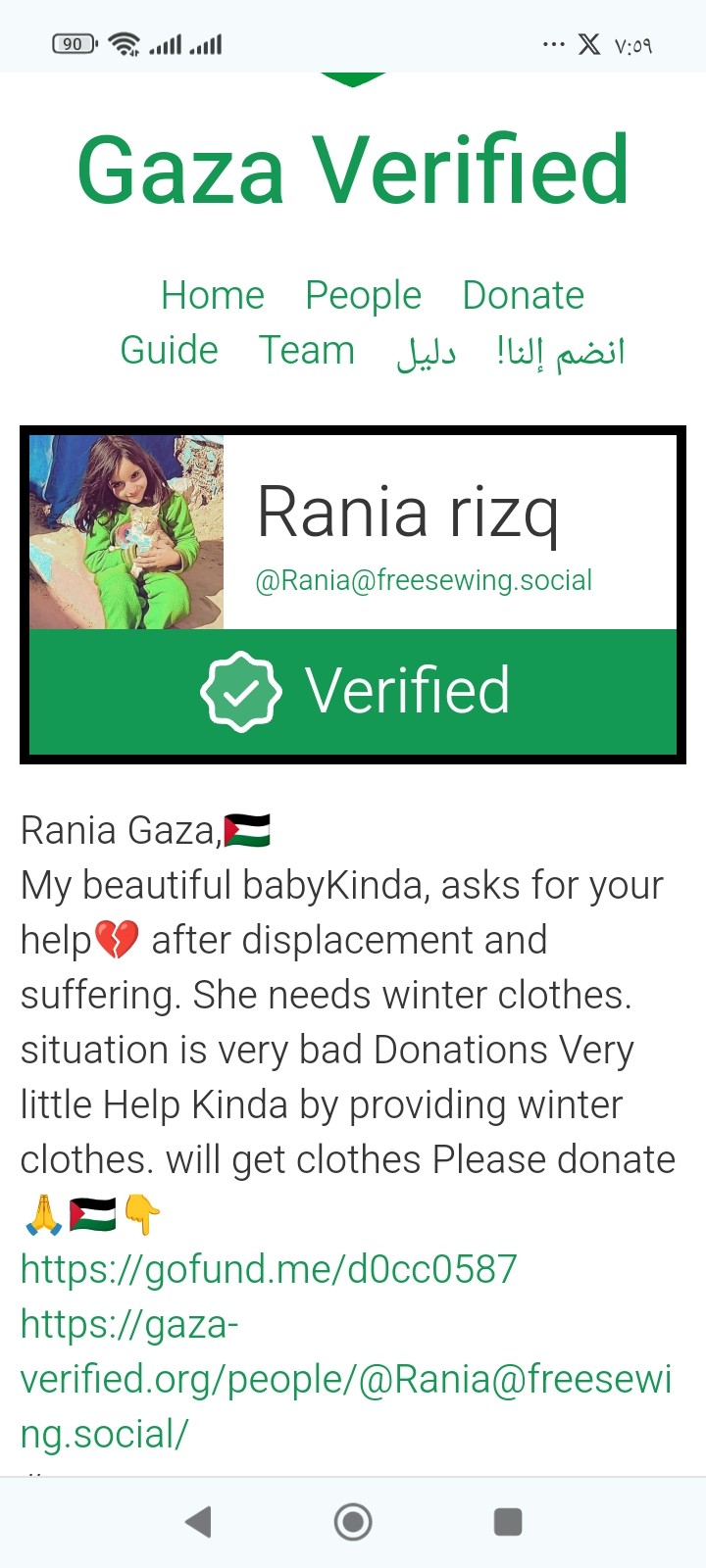Image resolution: width=706 pixels, height=1568 pixels.
Task: Open the gaza-verified.org people profile link
Action: tap(345, 1379)
